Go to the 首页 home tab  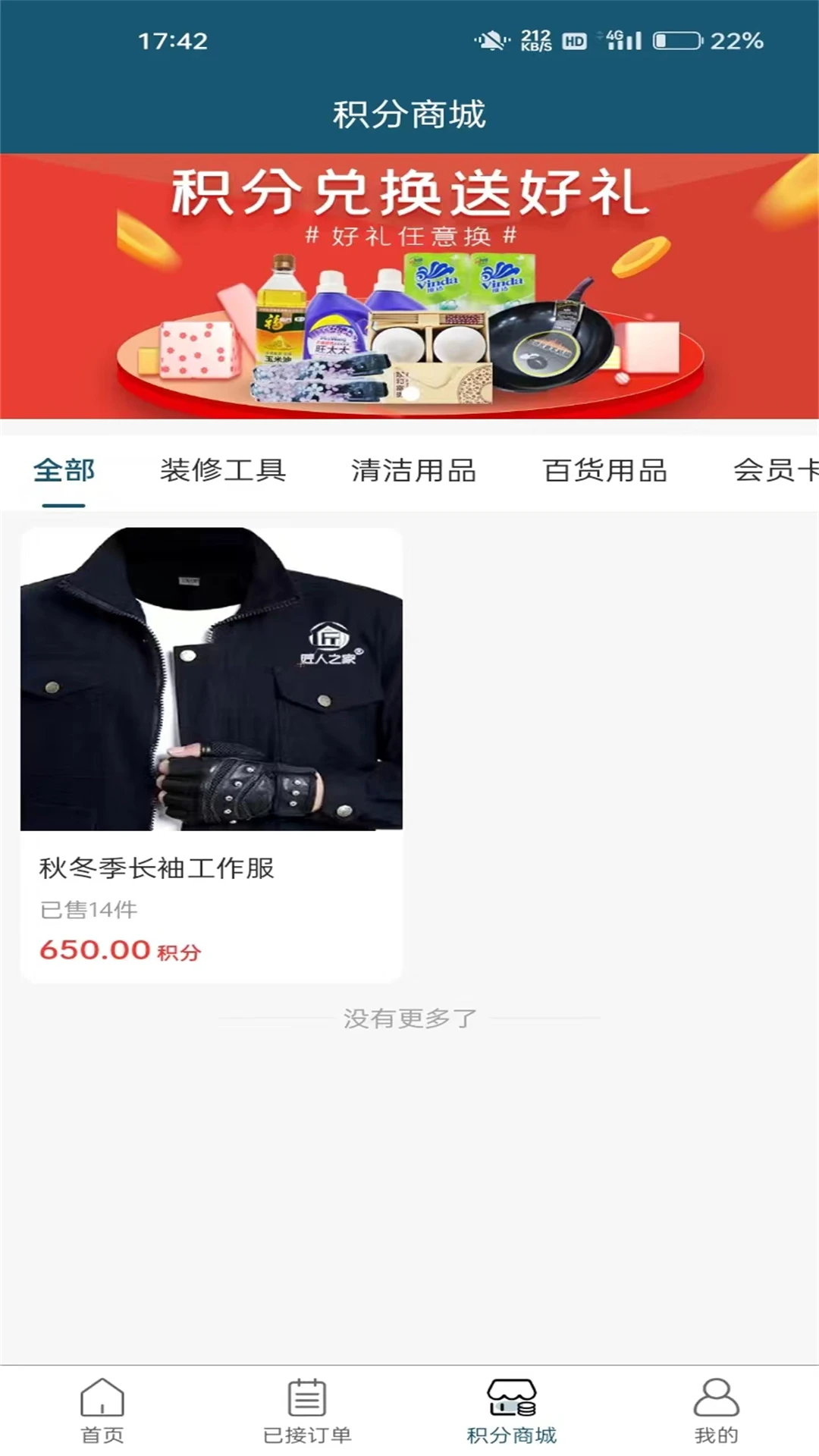pos(102,1411)
